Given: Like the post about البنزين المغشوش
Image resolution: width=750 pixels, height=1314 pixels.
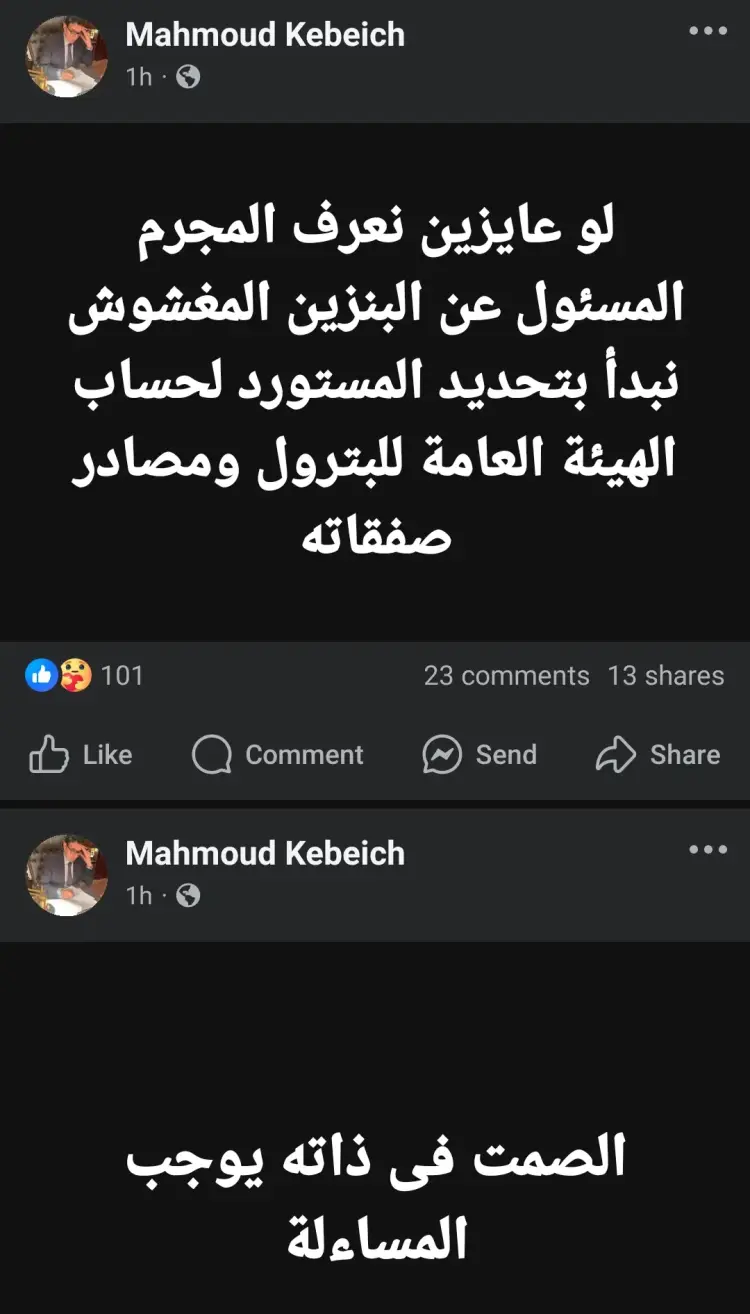Looking at the screenshot, I should pyautogui.click(x=80, y=754).
